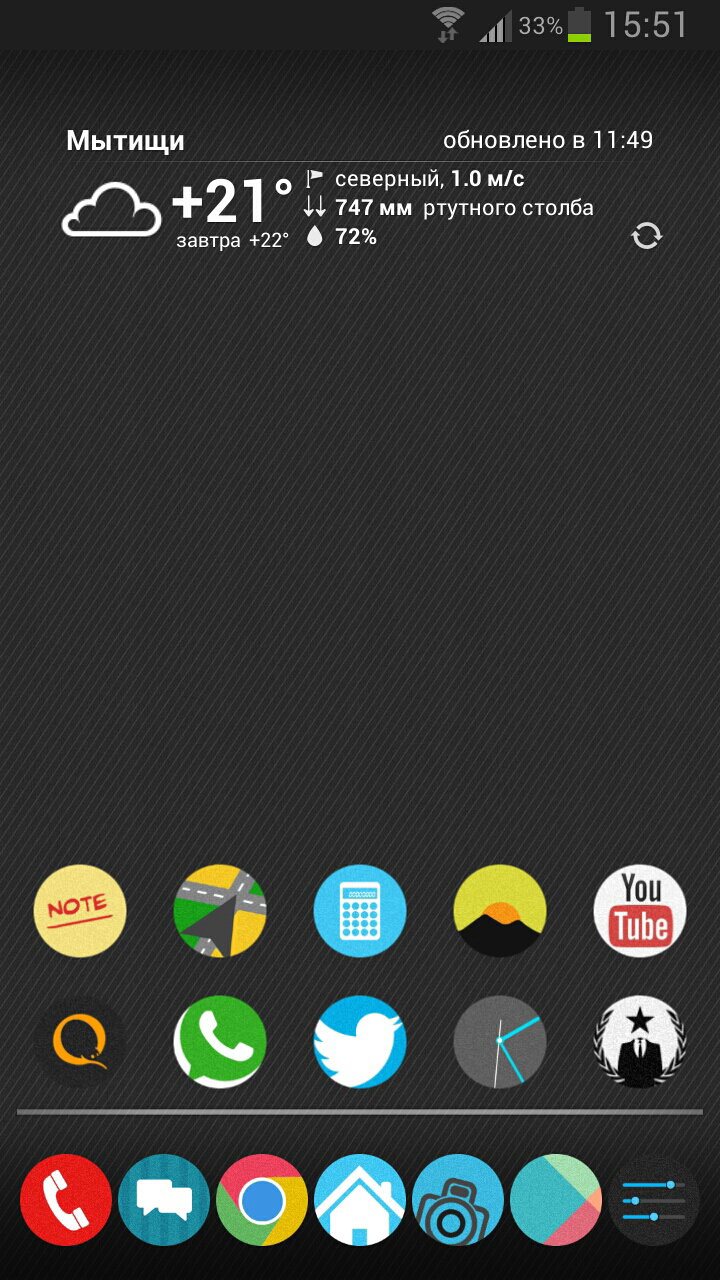The height and width of the screenshot is (1280, 720).
Task: Launch YouTube
Action: point(640,911)
